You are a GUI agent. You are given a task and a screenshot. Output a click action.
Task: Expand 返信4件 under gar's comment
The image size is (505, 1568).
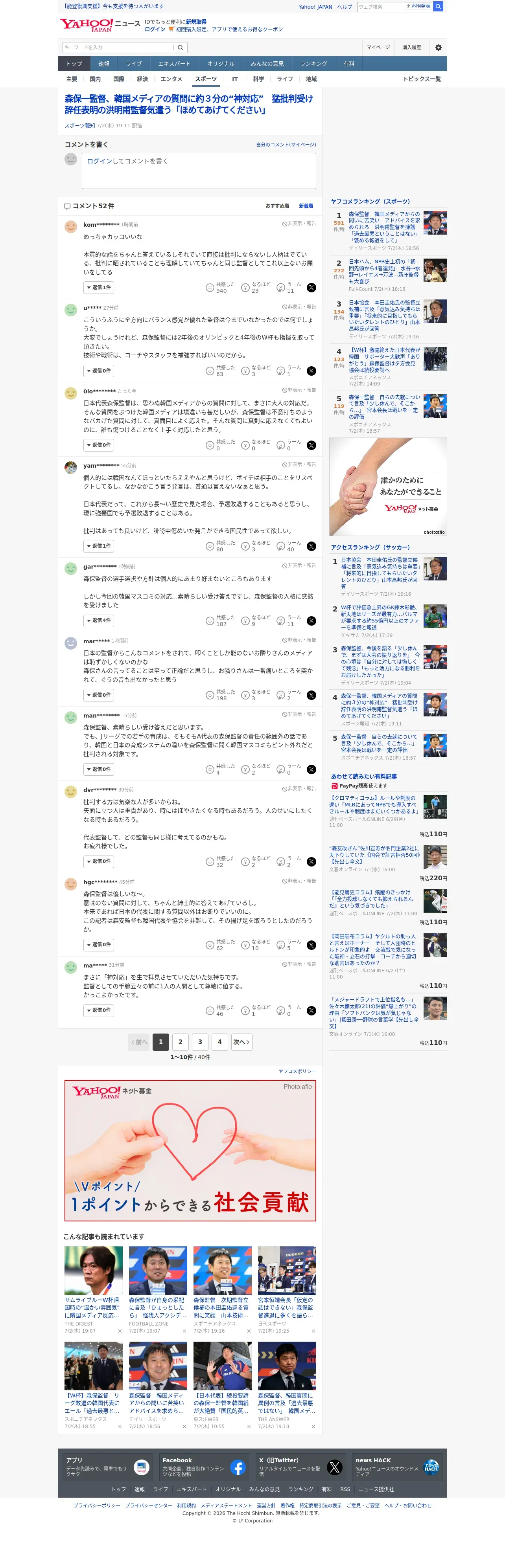tap(99, 621)
